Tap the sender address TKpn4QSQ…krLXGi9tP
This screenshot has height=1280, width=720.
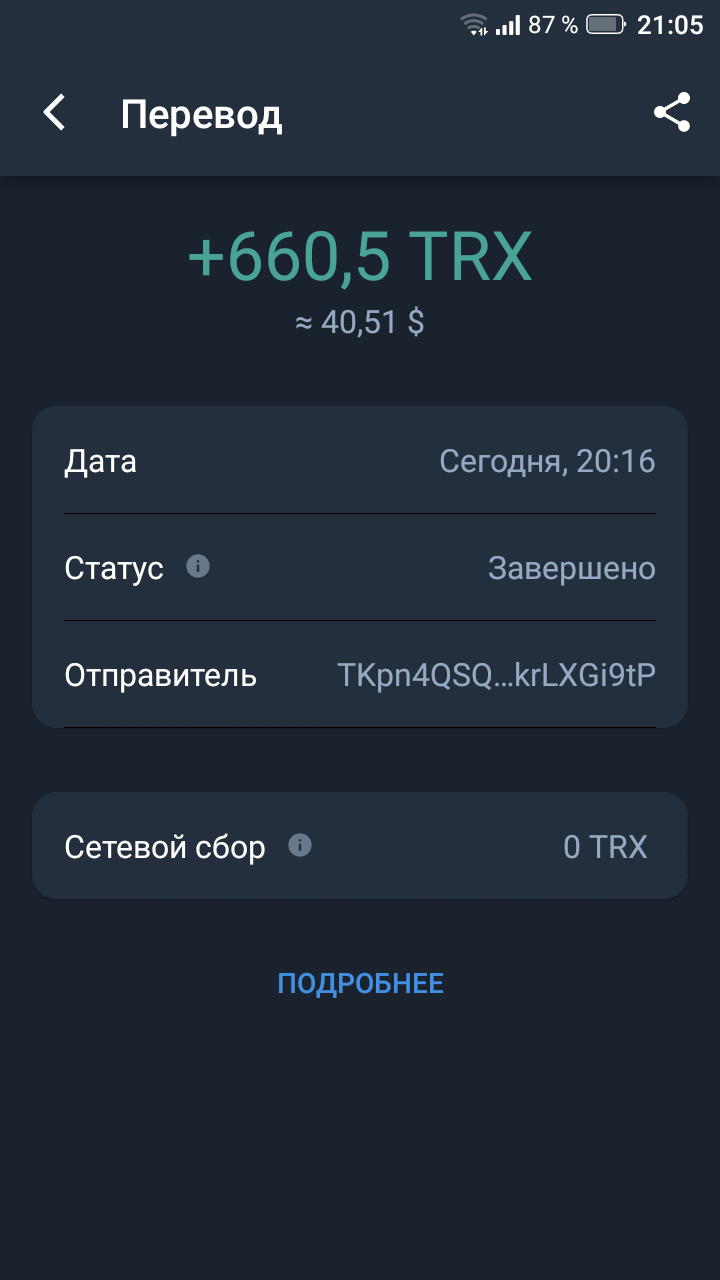[x=496, y=675]
